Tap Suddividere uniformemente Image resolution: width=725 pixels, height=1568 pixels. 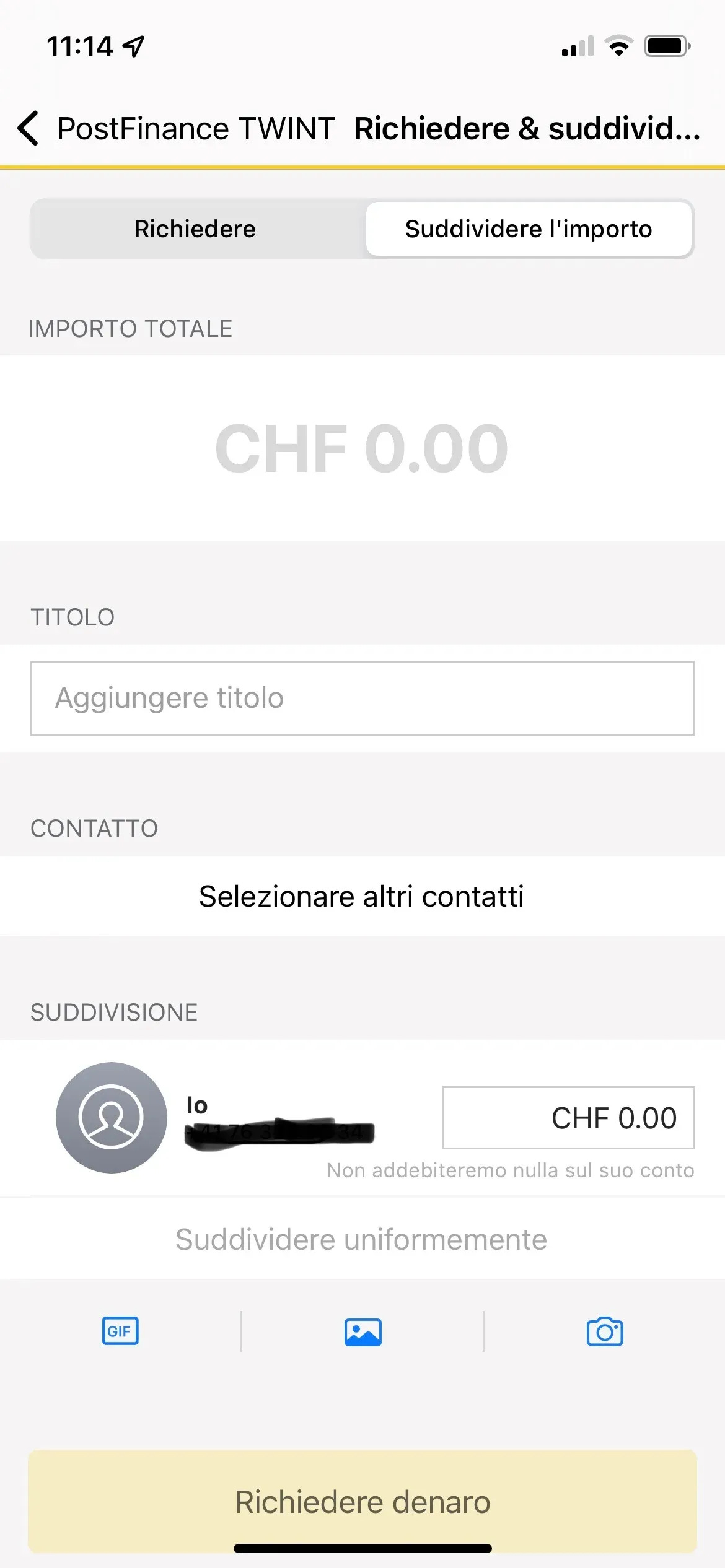(362, 1239)
